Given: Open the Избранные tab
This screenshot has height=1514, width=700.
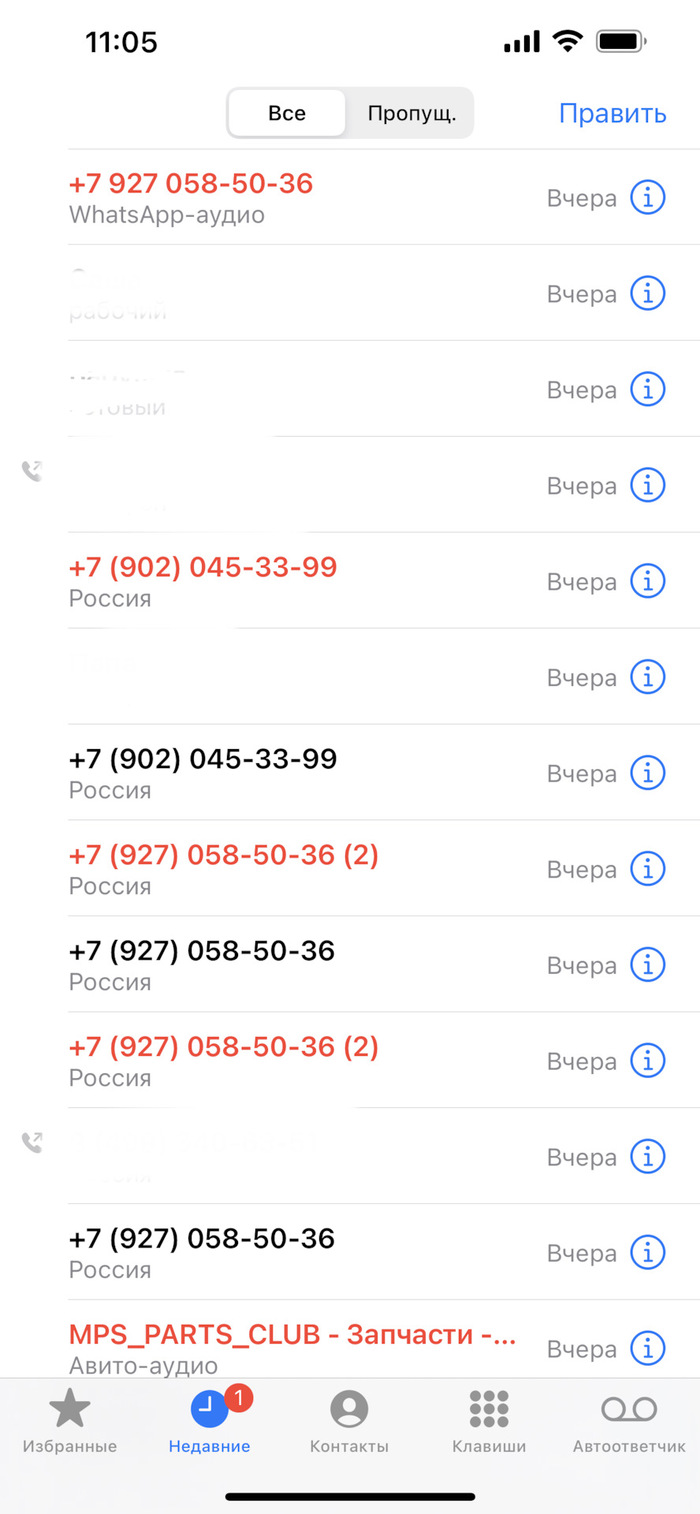Looking at the screenshot, I should click(69, 1421).
